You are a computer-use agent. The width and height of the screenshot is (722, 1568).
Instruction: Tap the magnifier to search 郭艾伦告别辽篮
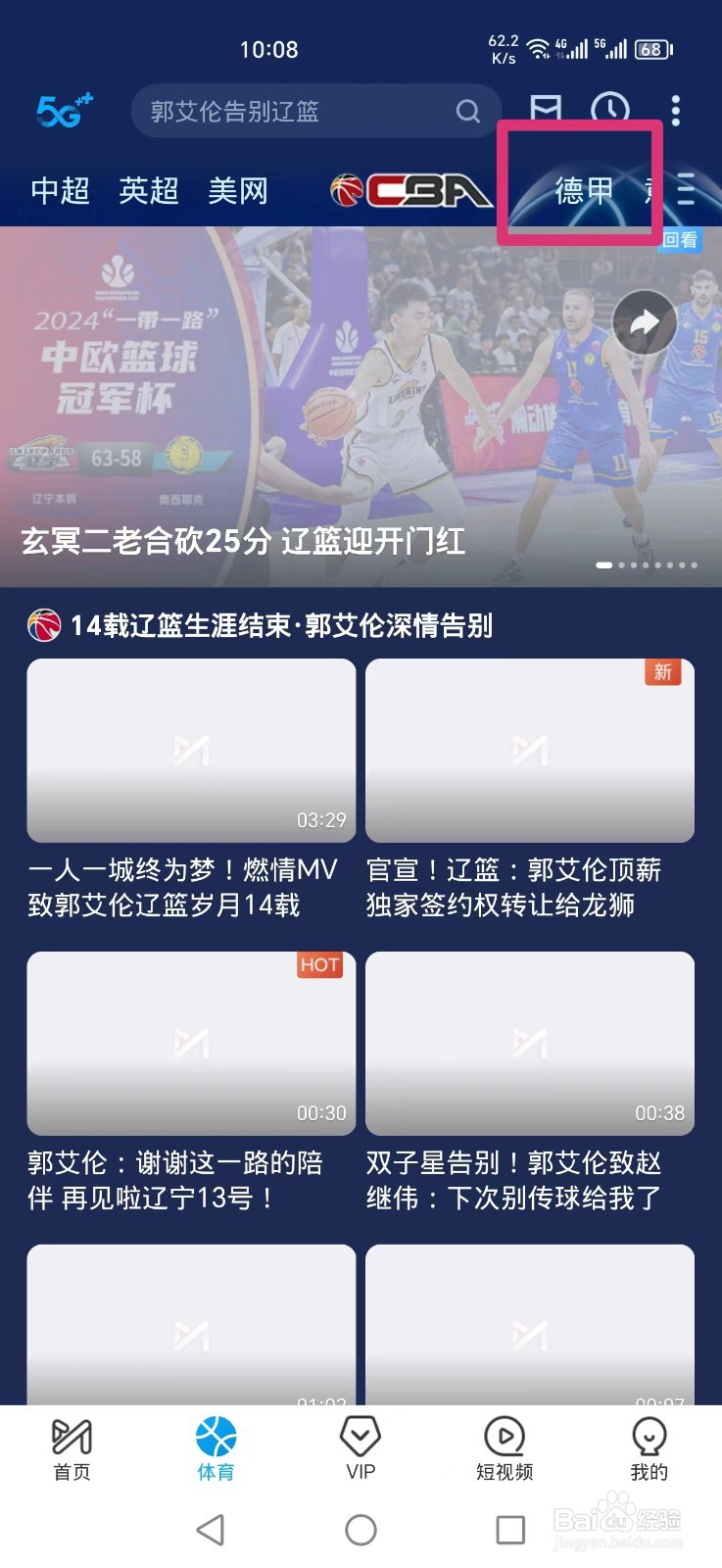468,111
